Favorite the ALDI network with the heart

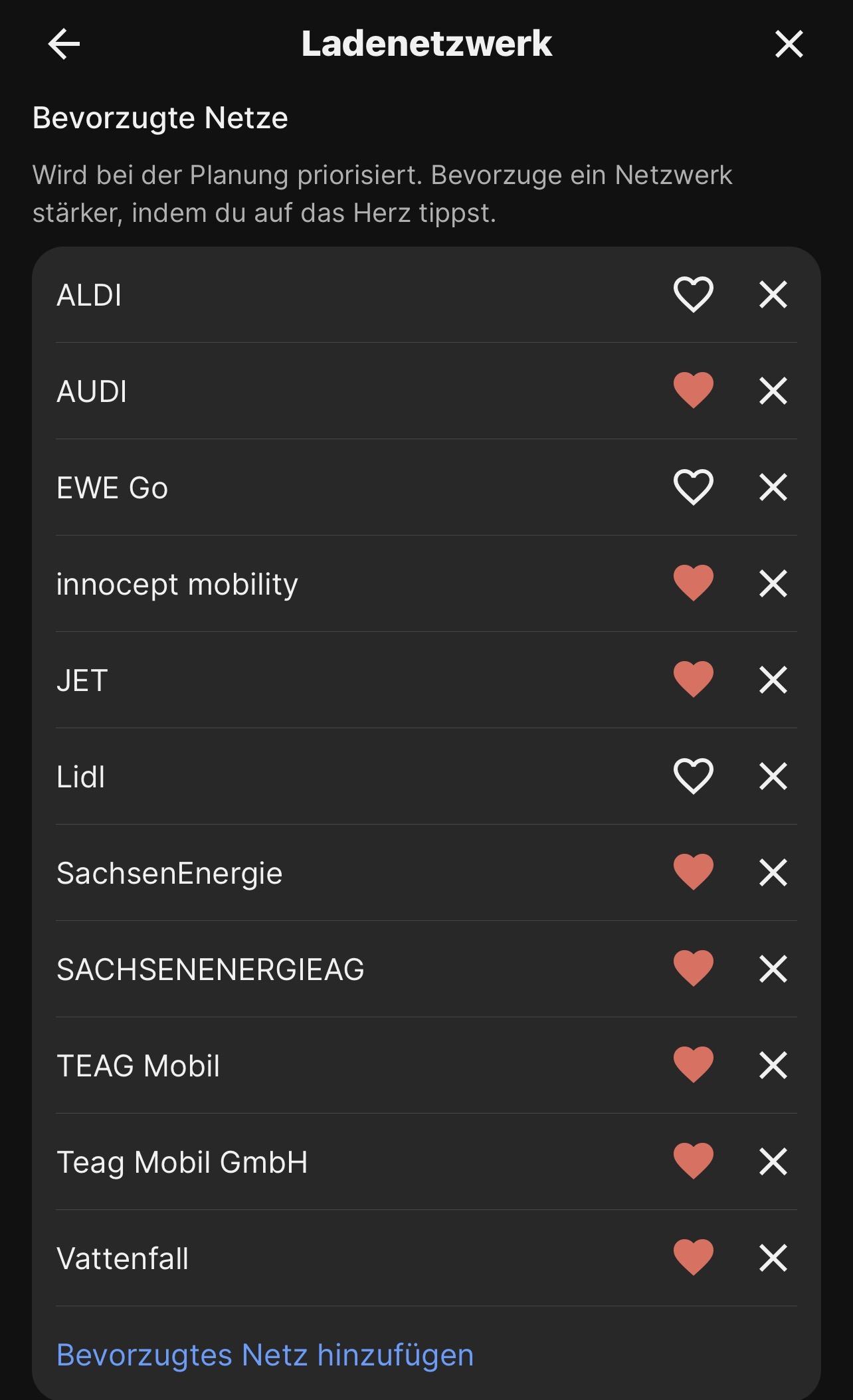693,294
